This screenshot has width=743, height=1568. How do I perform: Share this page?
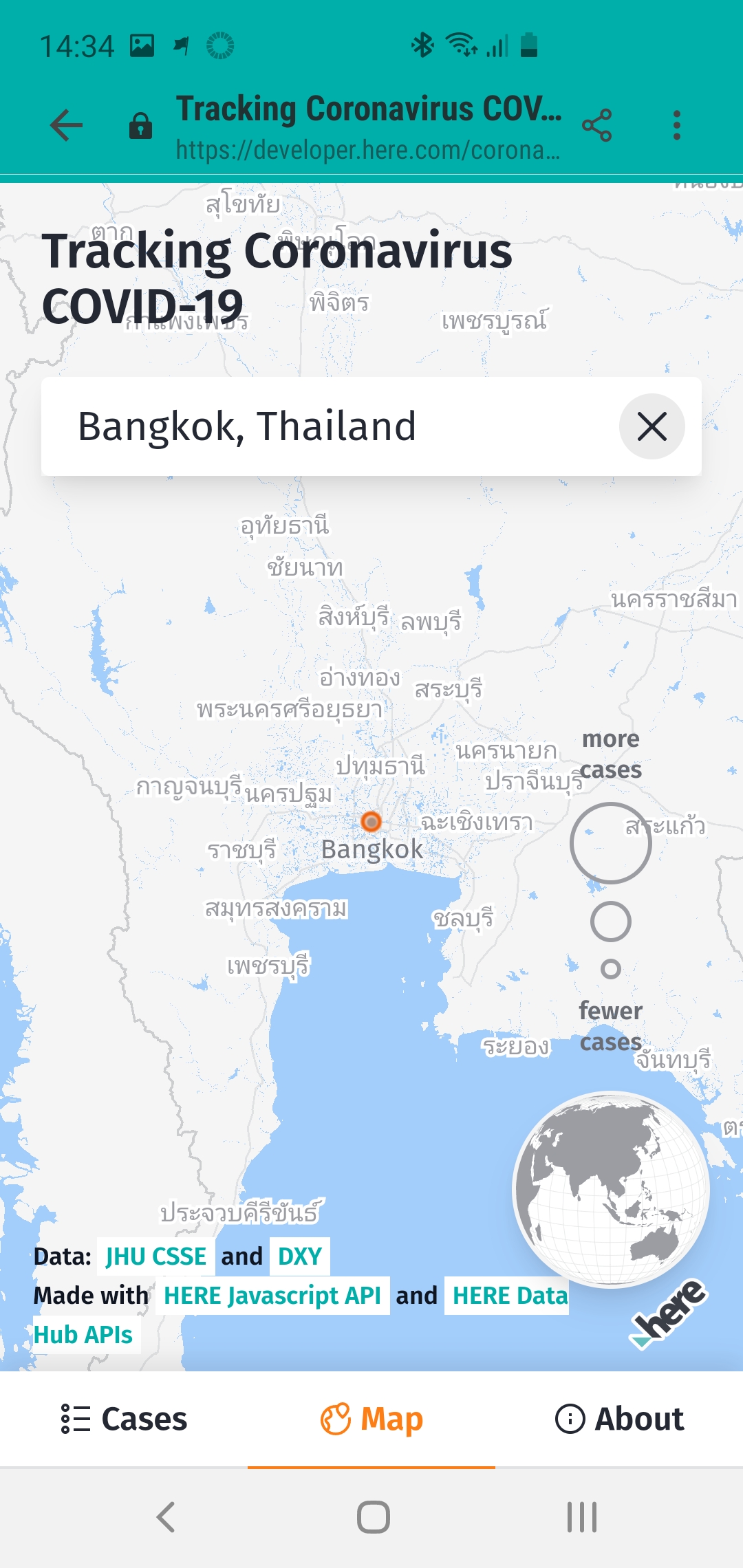coord(596,125)
